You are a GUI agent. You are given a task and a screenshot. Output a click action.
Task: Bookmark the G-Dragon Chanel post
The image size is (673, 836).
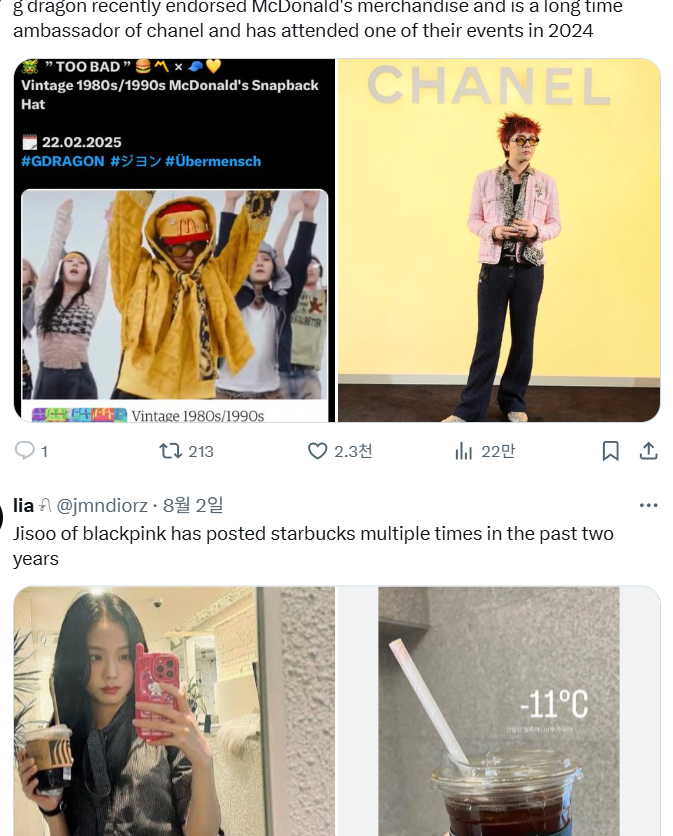(x=610, y=451)
